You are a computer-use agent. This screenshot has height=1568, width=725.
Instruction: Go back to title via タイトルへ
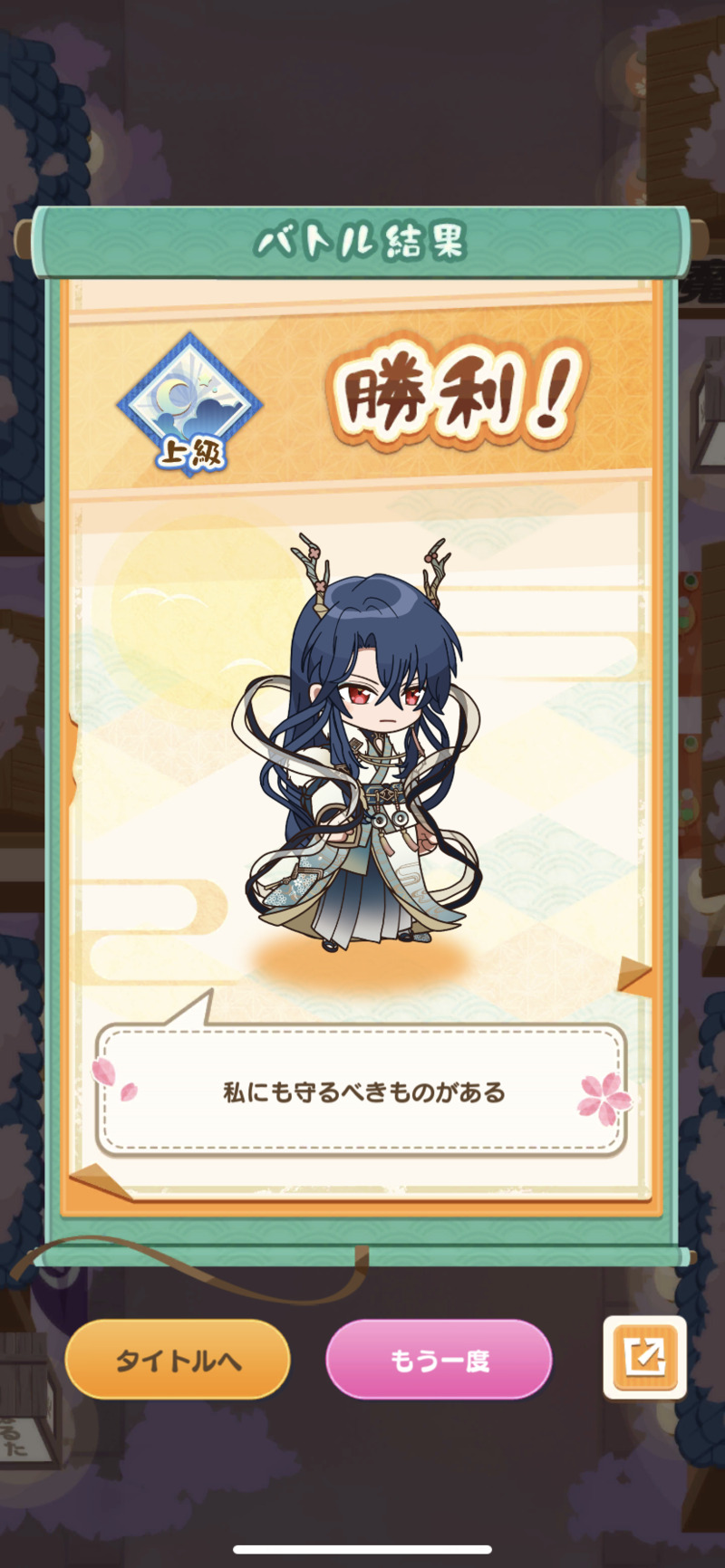point(178,1359)
